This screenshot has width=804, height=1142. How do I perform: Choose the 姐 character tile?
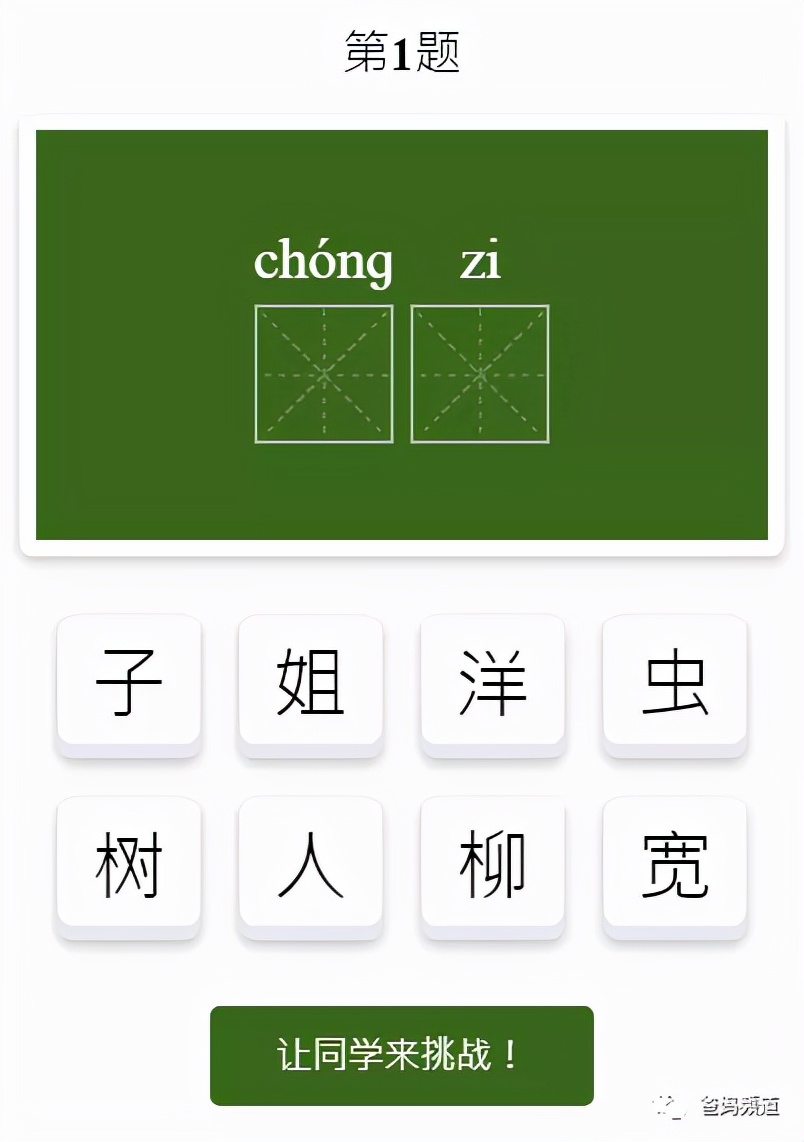tap(311, 683)
